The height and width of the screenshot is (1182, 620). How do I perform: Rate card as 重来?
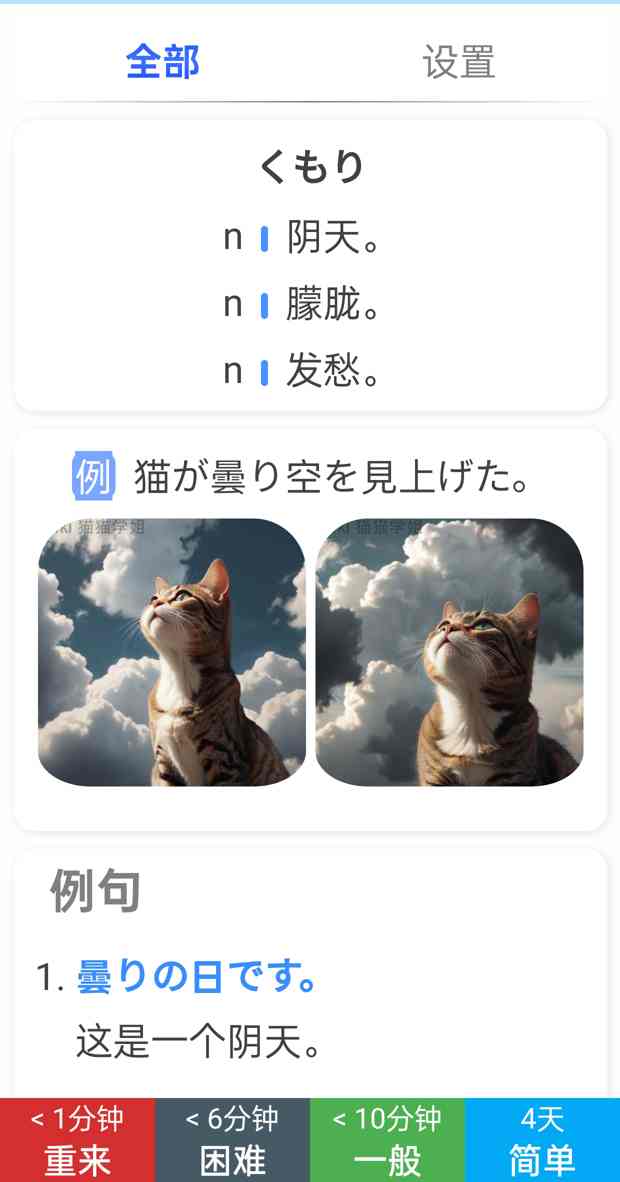(x=77, y=1140)
